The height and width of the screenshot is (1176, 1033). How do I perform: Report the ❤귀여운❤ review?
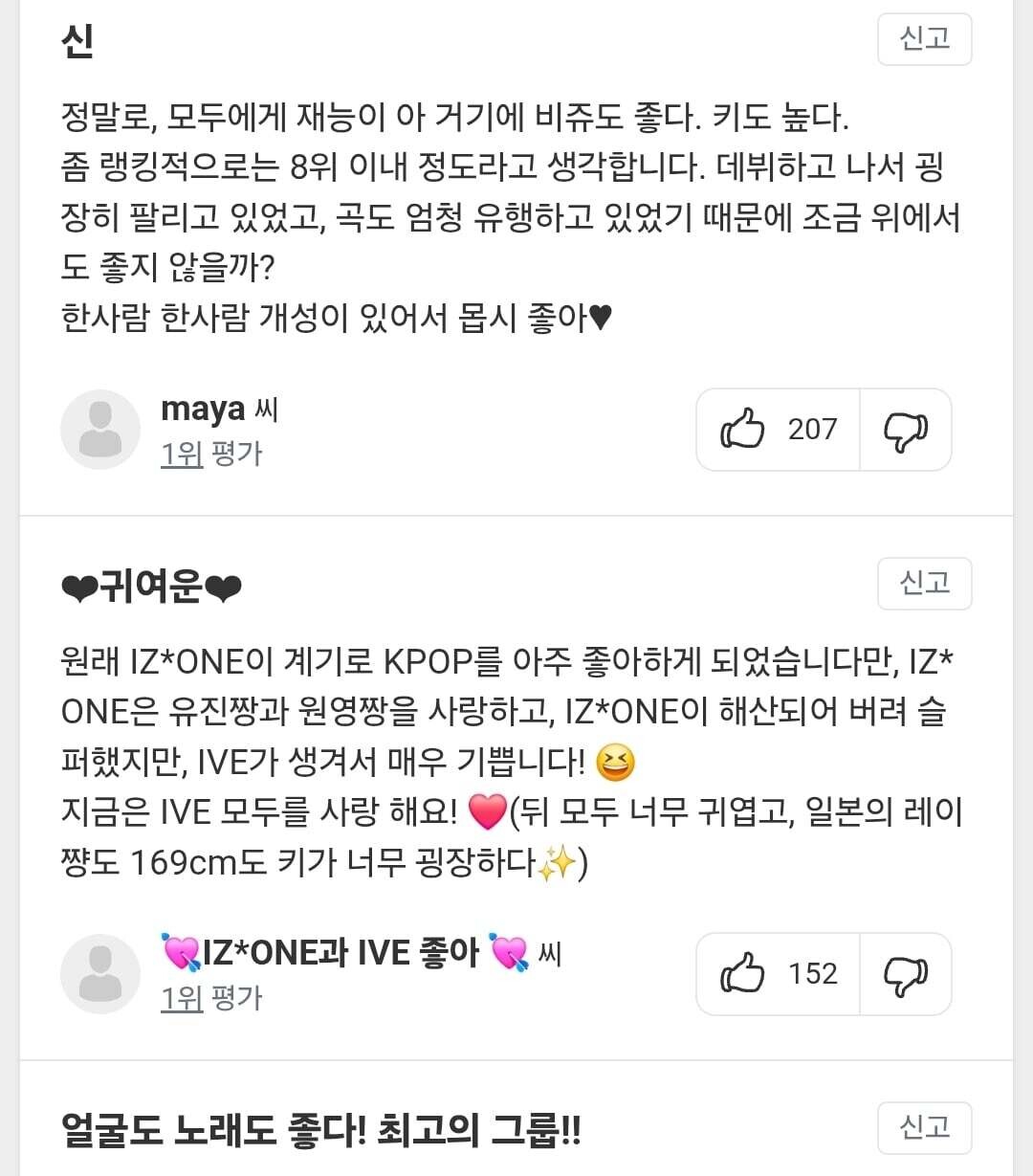coord(924,584)
